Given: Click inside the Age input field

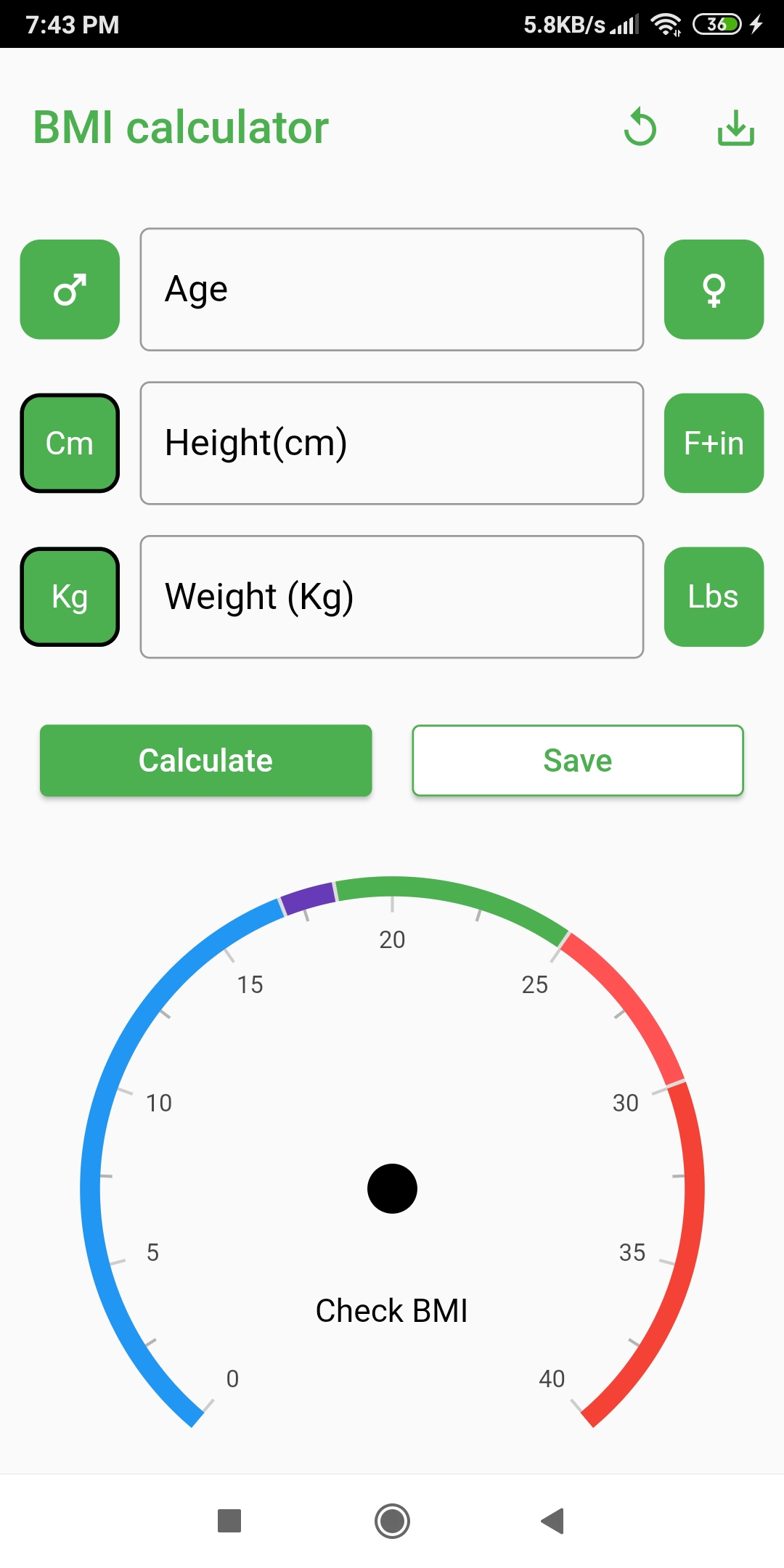Looking at the screenshot, I should click(392, 288).
